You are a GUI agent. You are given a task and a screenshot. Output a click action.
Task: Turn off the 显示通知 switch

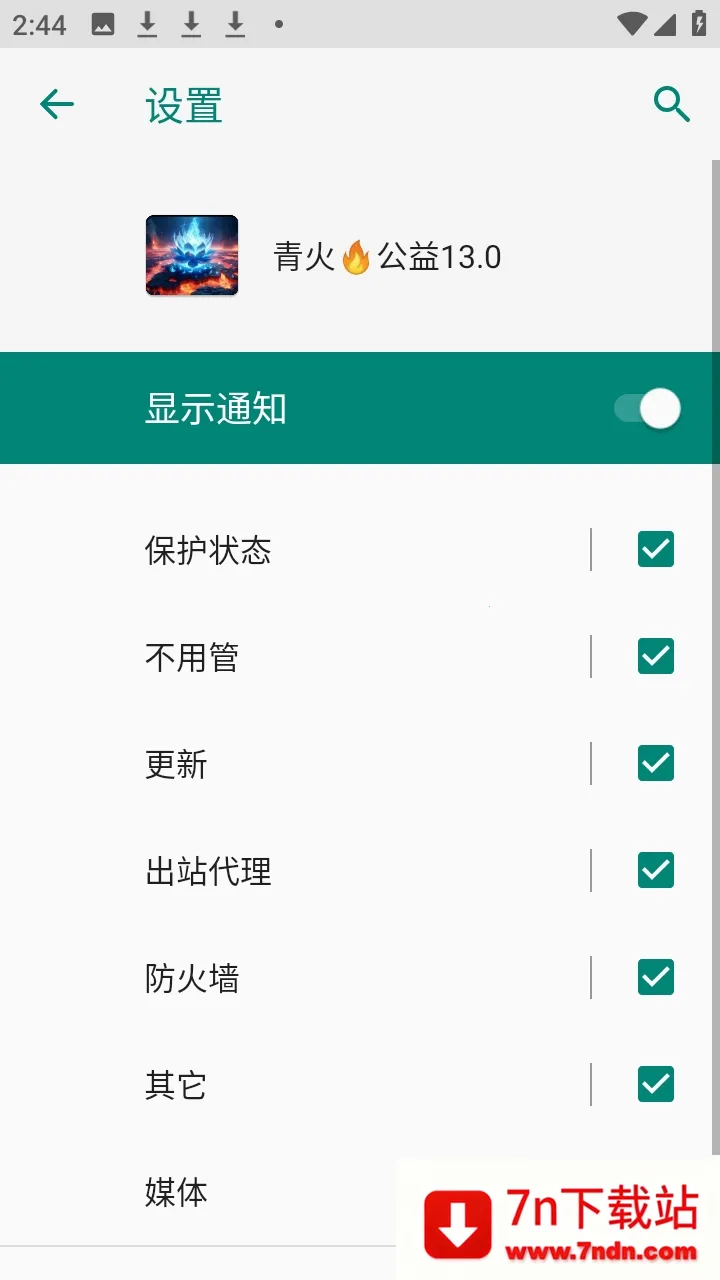[x=644, y=409]
